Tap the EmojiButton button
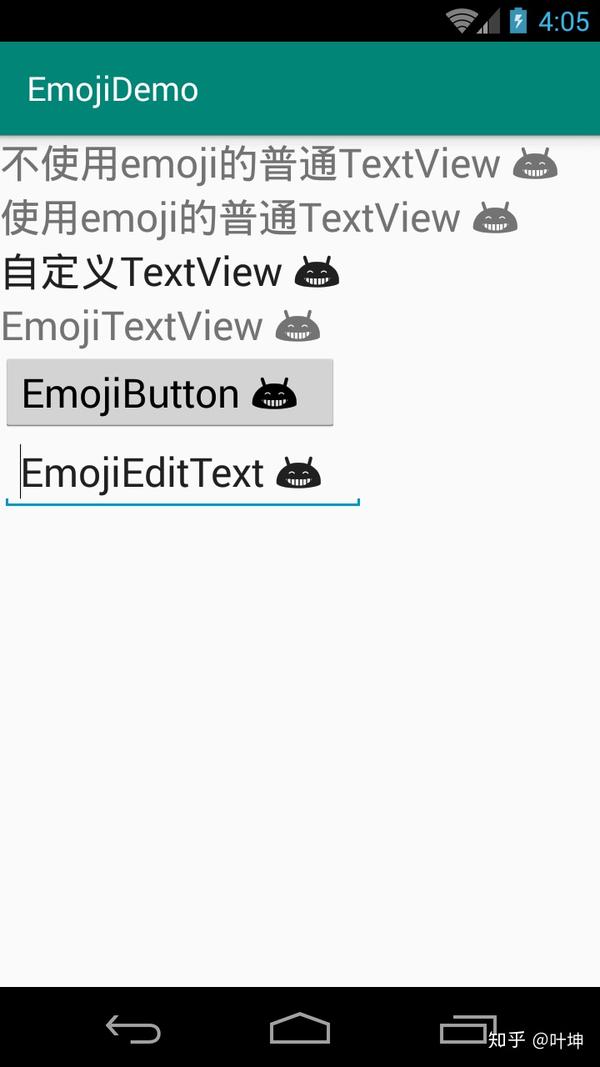Viewport: 600px width, 1067px height. pos(170,393)
